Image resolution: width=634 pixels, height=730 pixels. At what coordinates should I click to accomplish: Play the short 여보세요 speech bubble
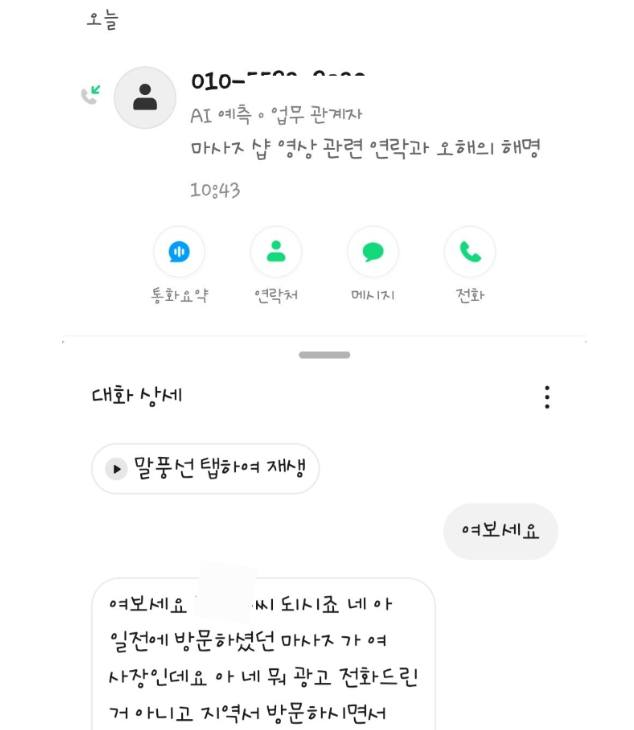coord(500,531)
